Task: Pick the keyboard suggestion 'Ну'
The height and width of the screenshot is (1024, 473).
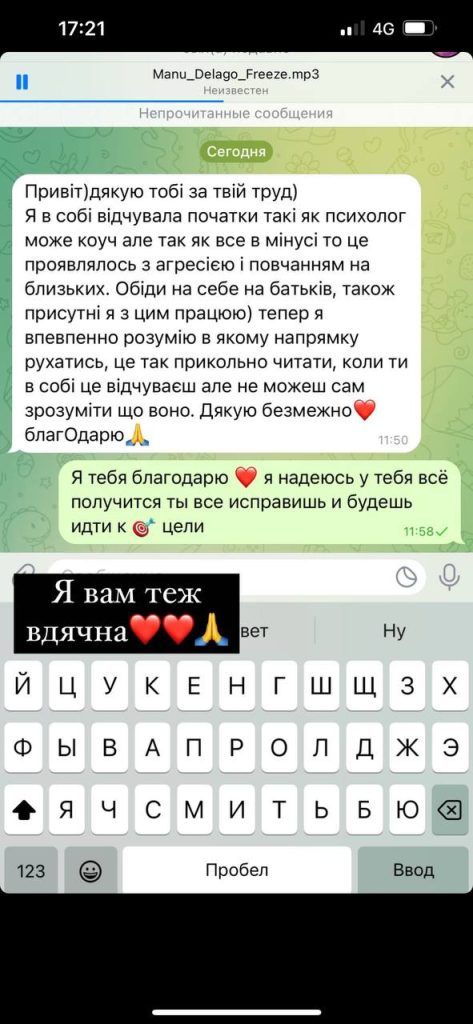Action: (394, 630)
